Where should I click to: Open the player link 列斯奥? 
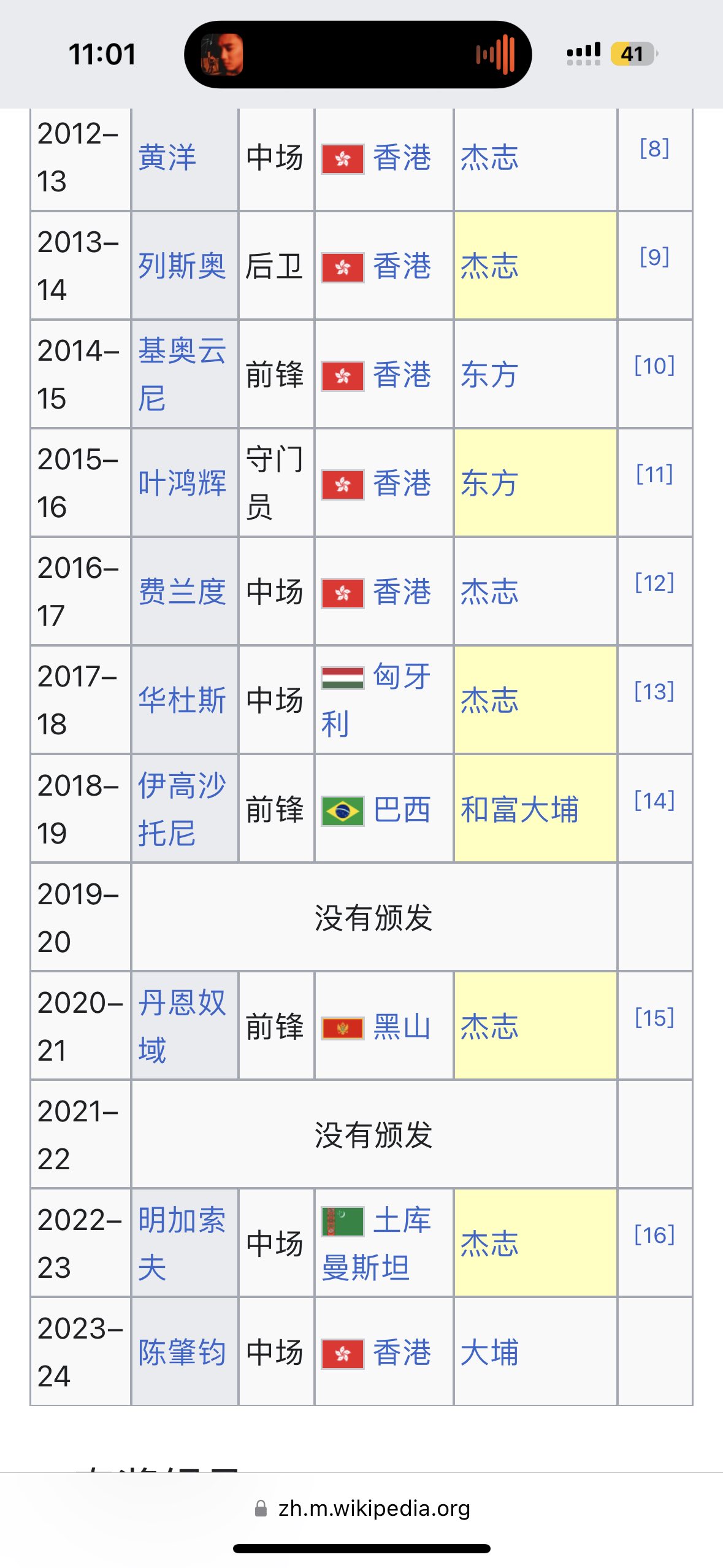pyautogui.click(x=182, y=266)
